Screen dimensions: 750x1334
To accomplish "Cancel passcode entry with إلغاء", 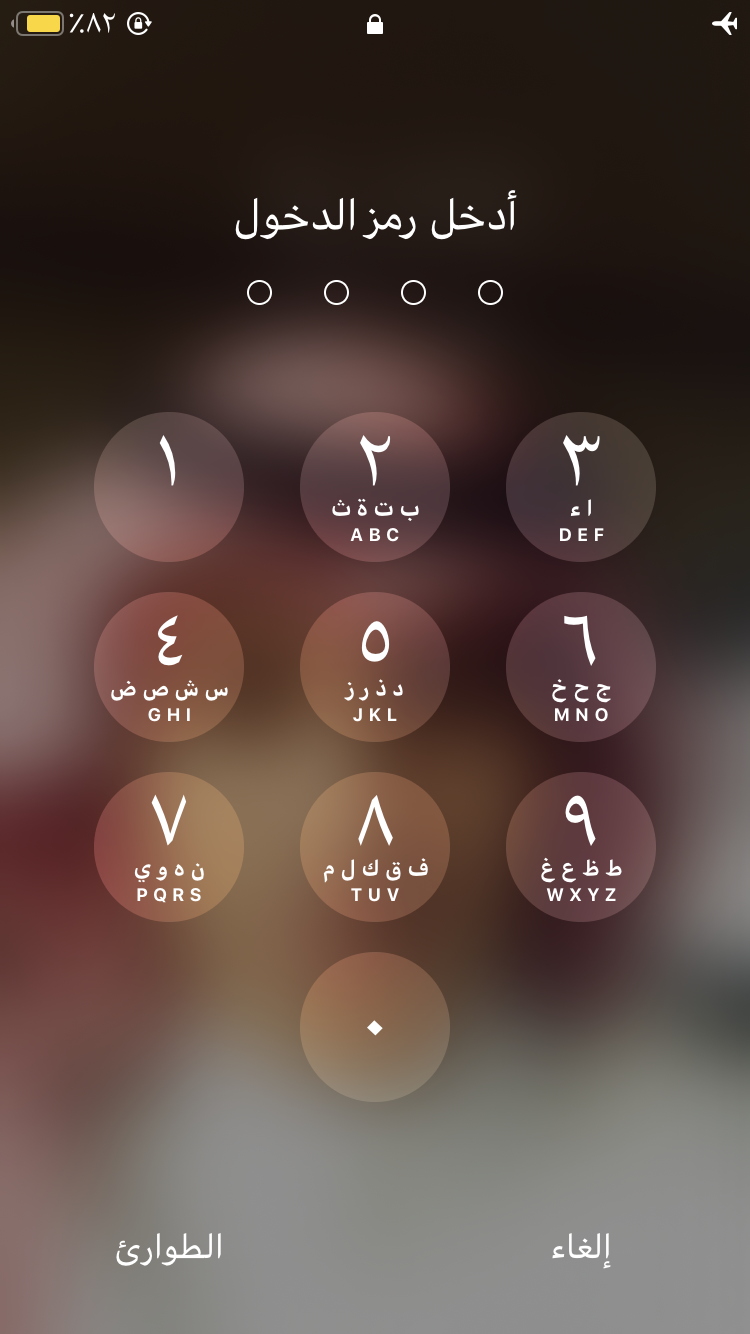I will click(581, 1247).
